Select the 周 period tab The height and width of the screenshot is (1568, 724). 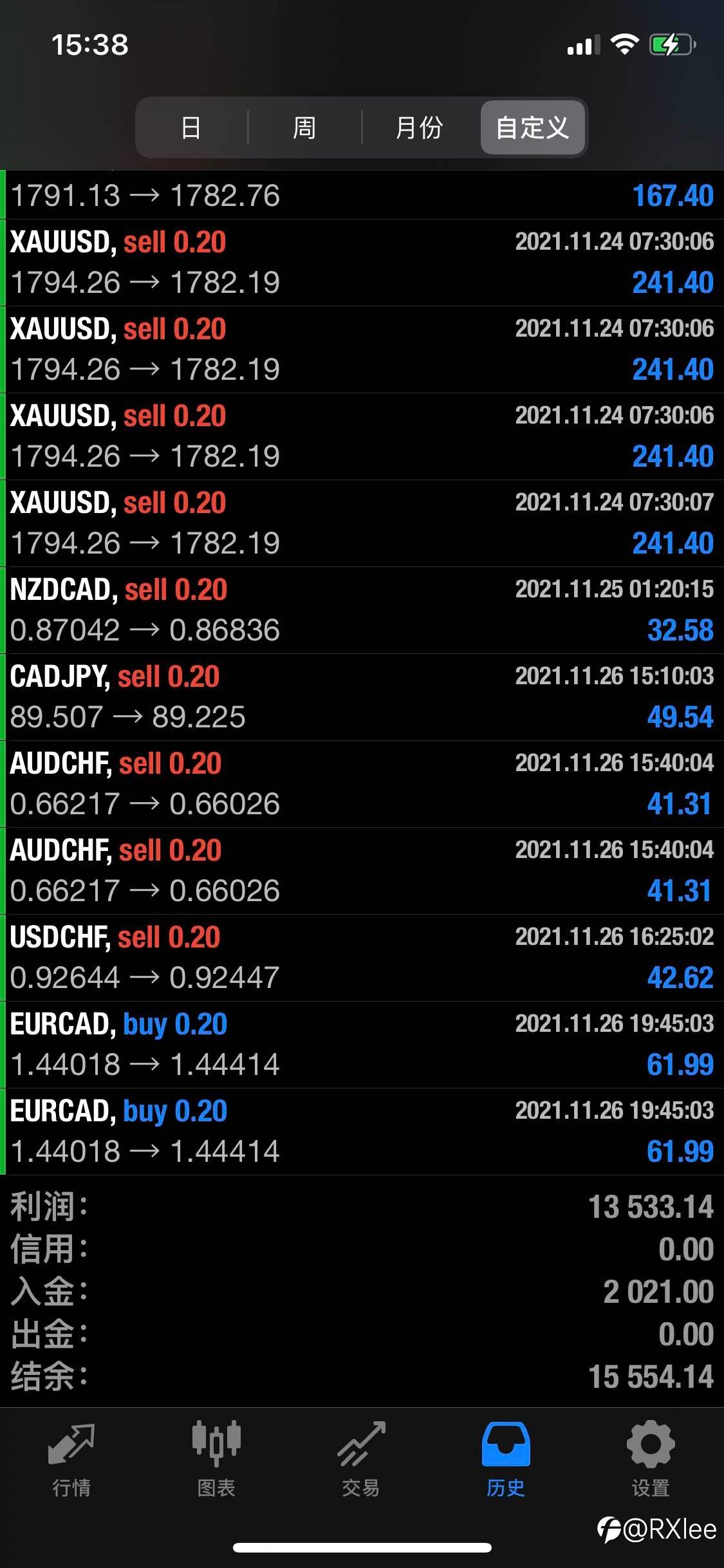tap(304, 127)
